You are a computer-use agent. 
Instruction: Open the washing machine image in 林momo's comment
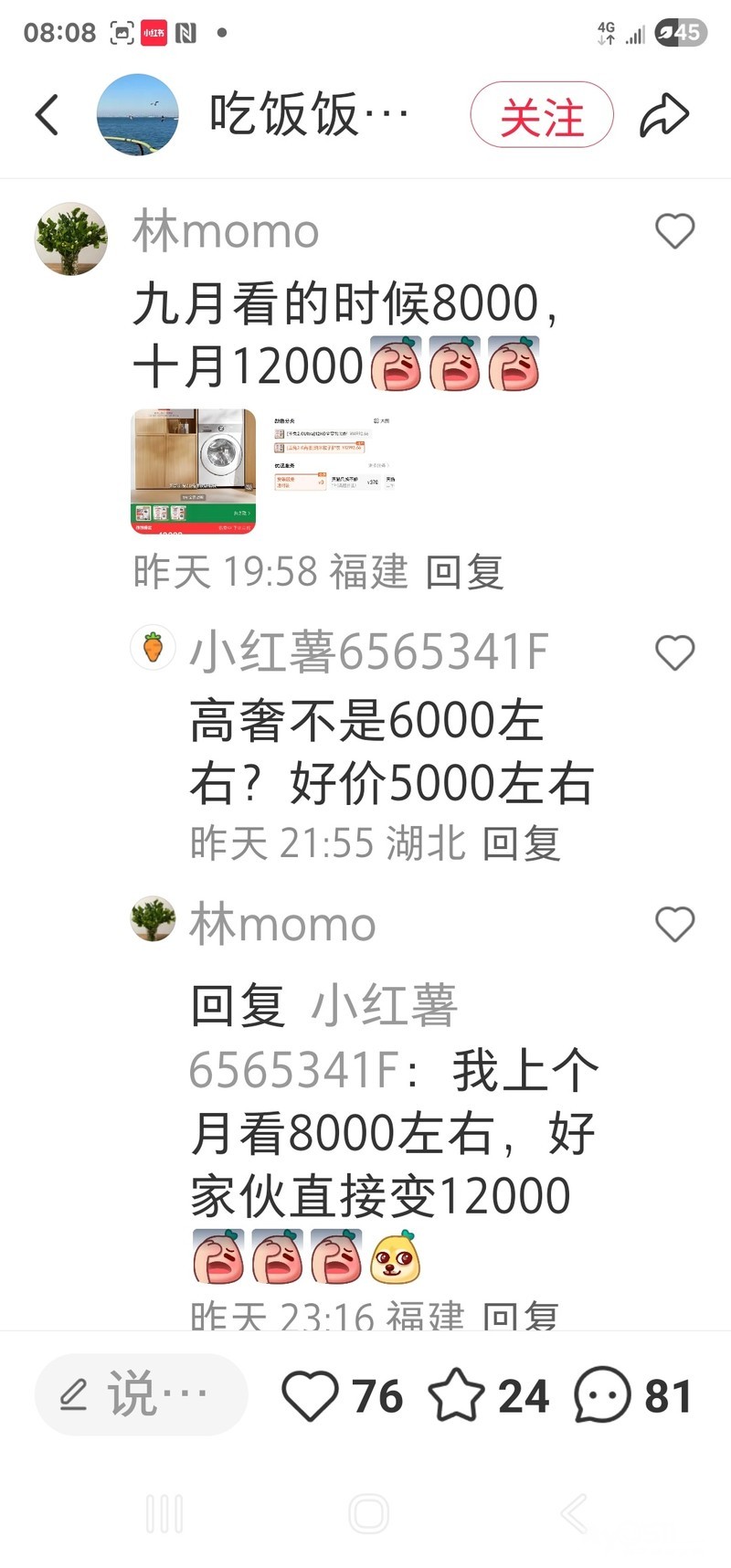pyautogui.click(x=194, y=471)
